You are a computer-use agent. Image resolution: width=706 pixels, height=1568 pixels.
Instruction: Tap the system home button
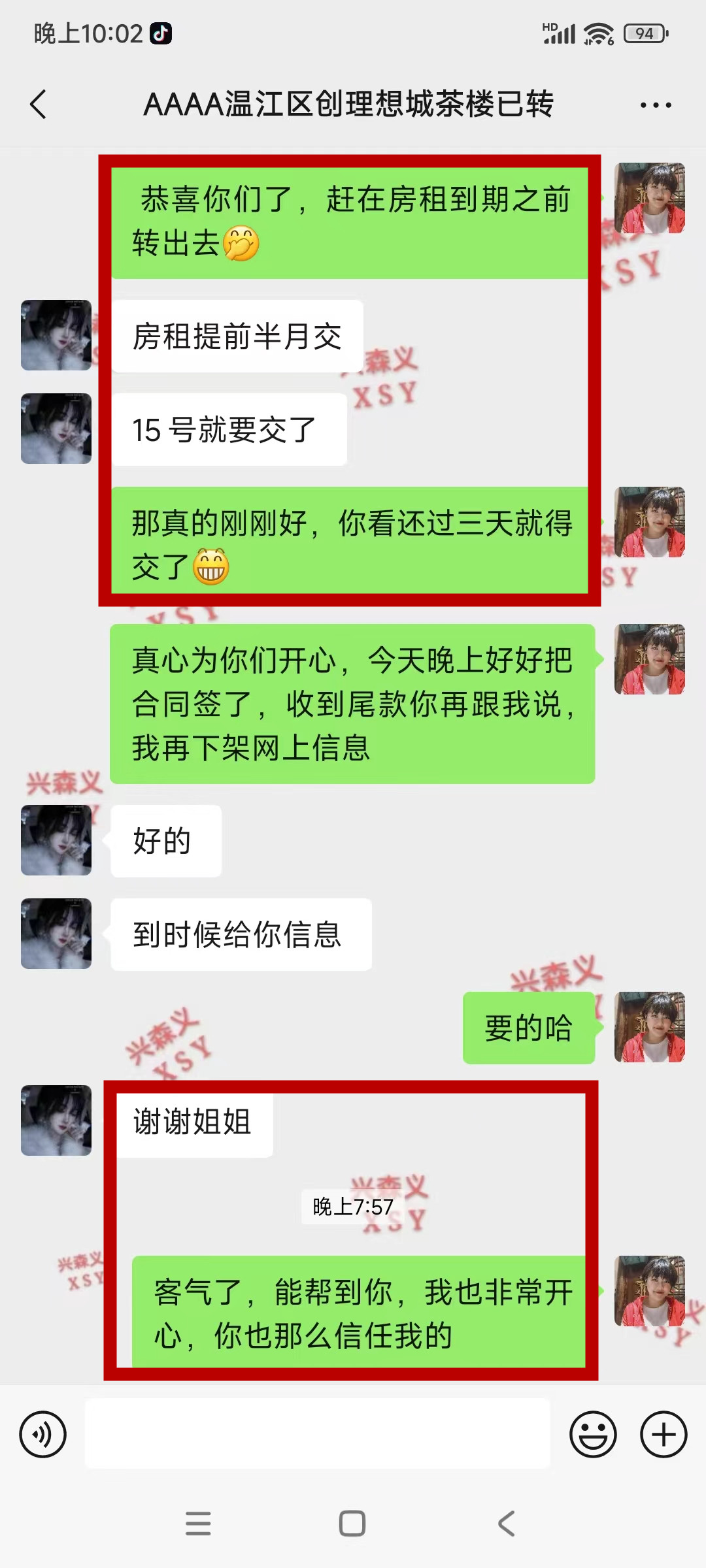tap(352, 1524)
